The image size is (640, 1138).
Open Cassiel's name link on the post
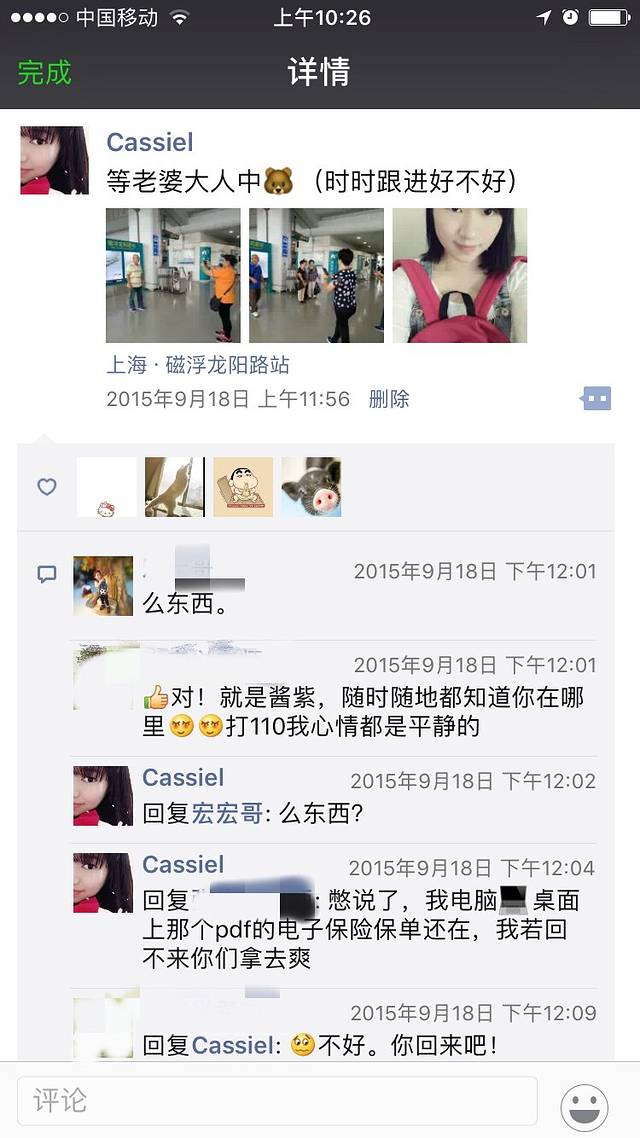[150, 142]
